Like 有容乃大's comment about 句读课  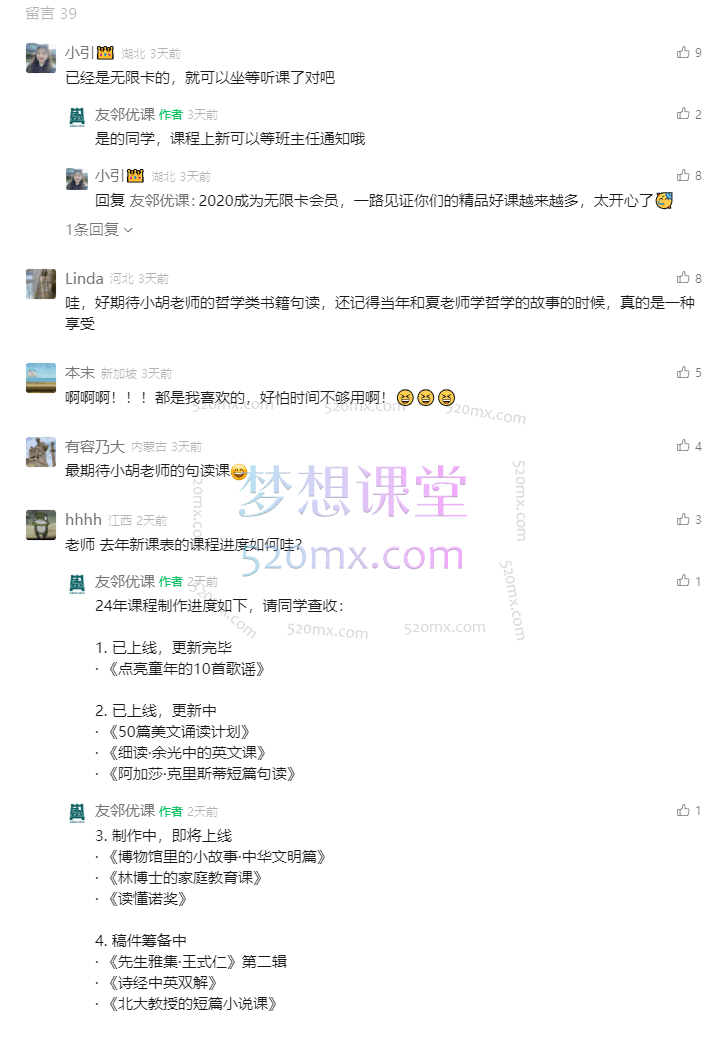tap(684, 445)
